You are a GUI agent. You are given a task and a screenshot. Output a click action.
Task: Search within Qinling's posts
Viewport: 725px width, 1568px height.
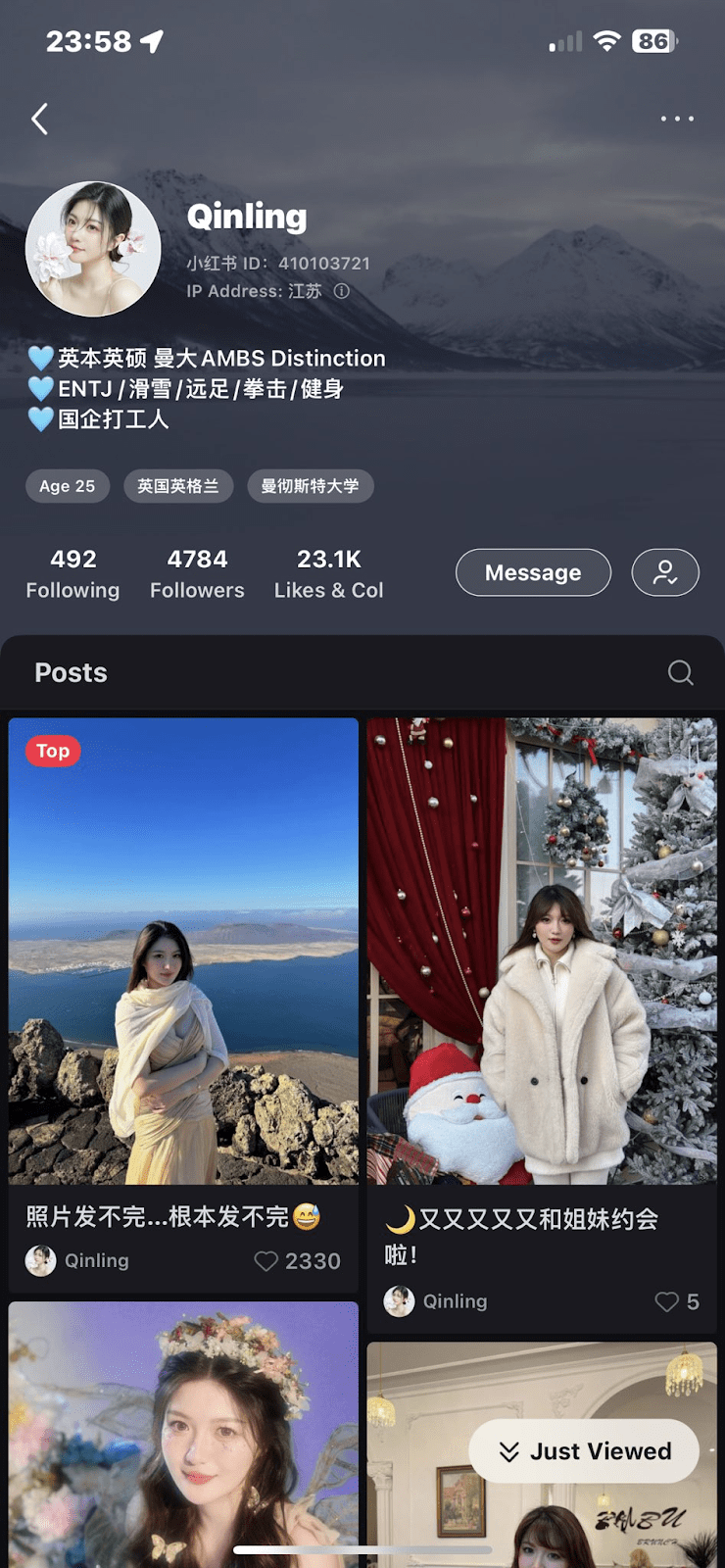pos(680,672)
